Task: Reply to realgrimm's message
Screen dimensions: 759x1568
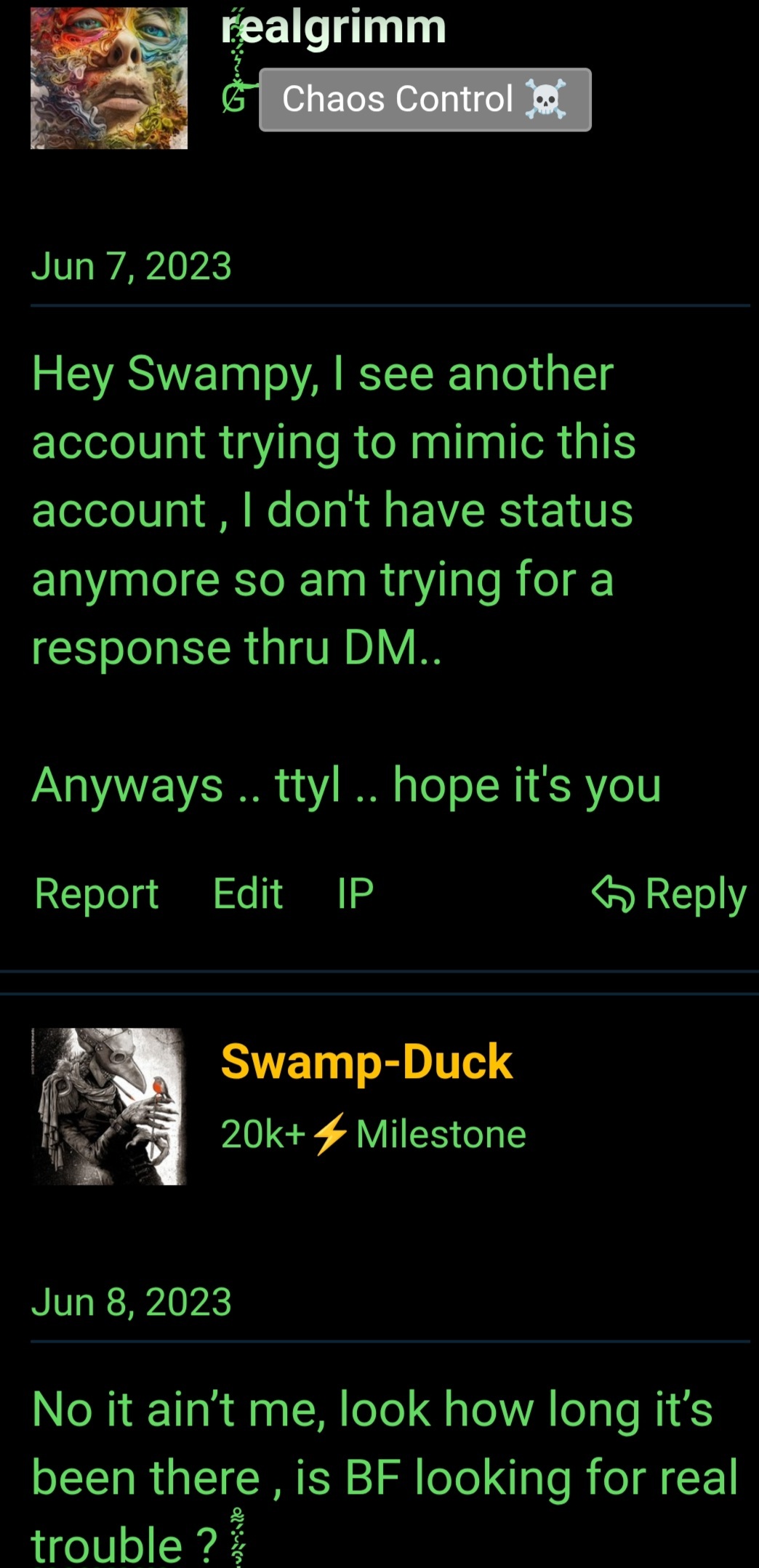Action: [x=670, y=893]
